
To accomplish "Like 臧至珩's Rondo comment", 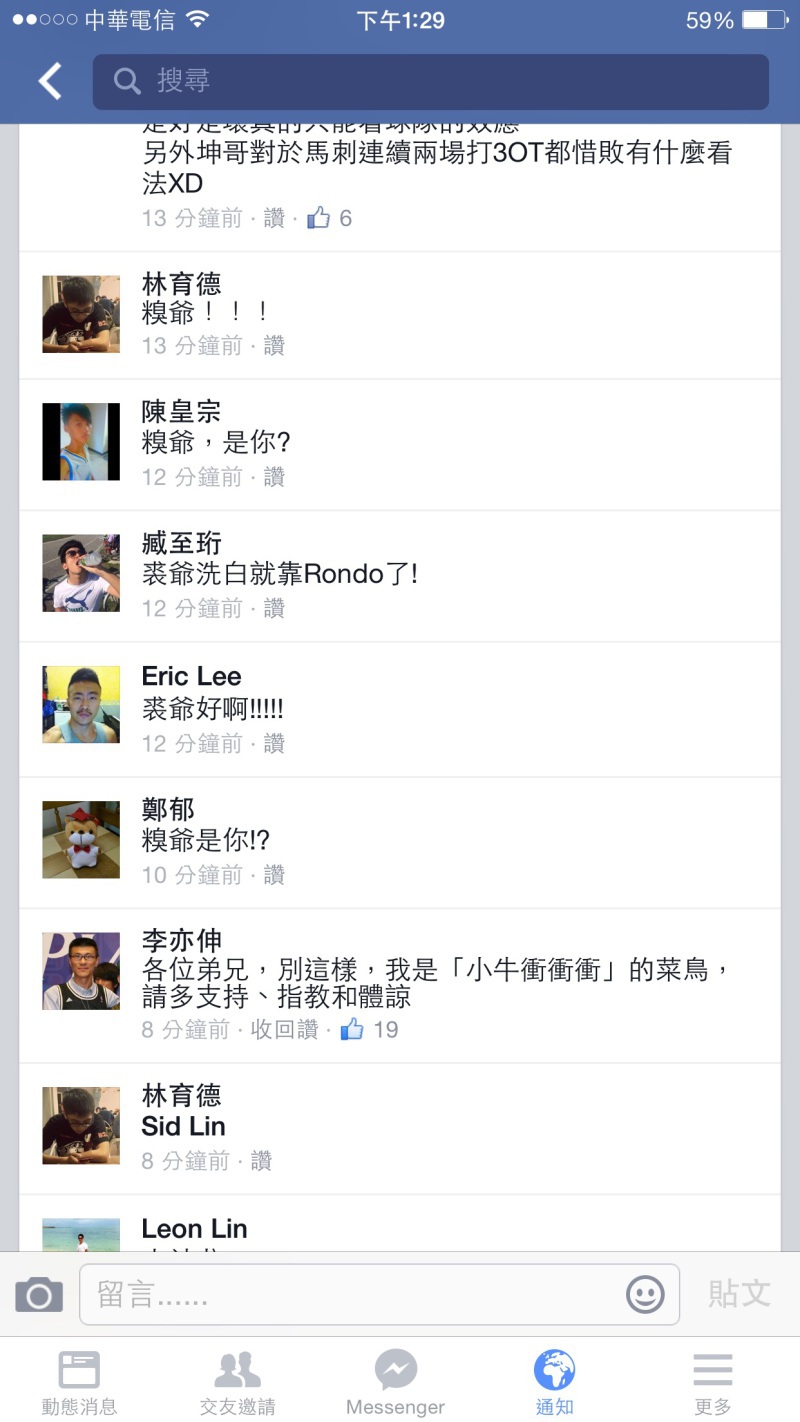I will tap(274, 608).
